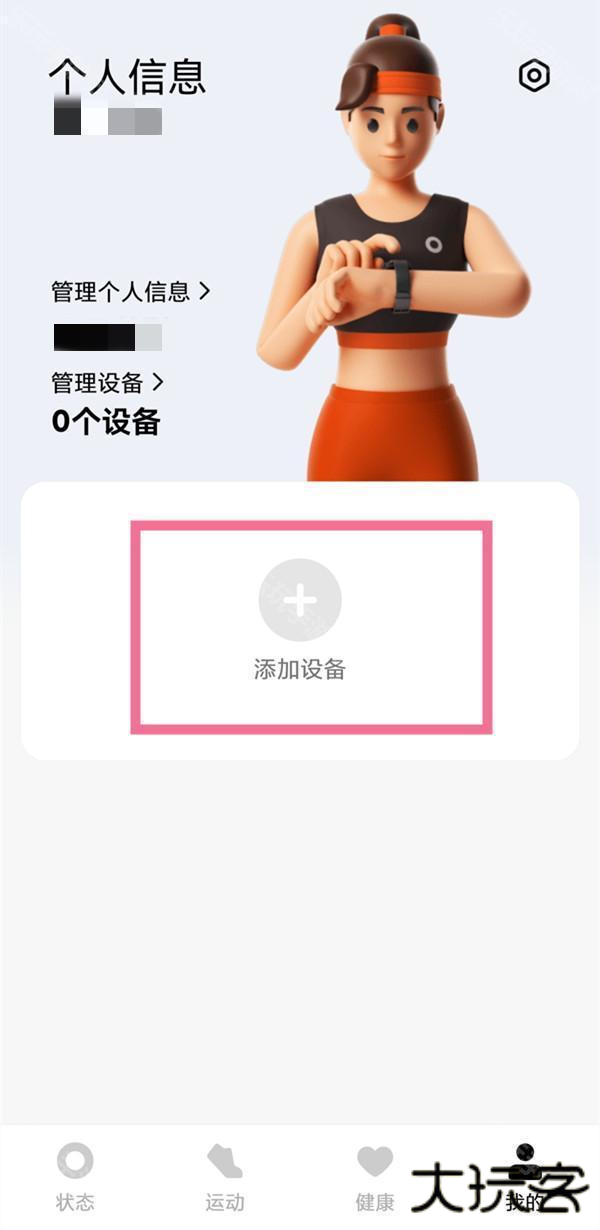Switch to the 运动 tab
Viewport: 600px width, 1230px height.
click(225, 1176)
